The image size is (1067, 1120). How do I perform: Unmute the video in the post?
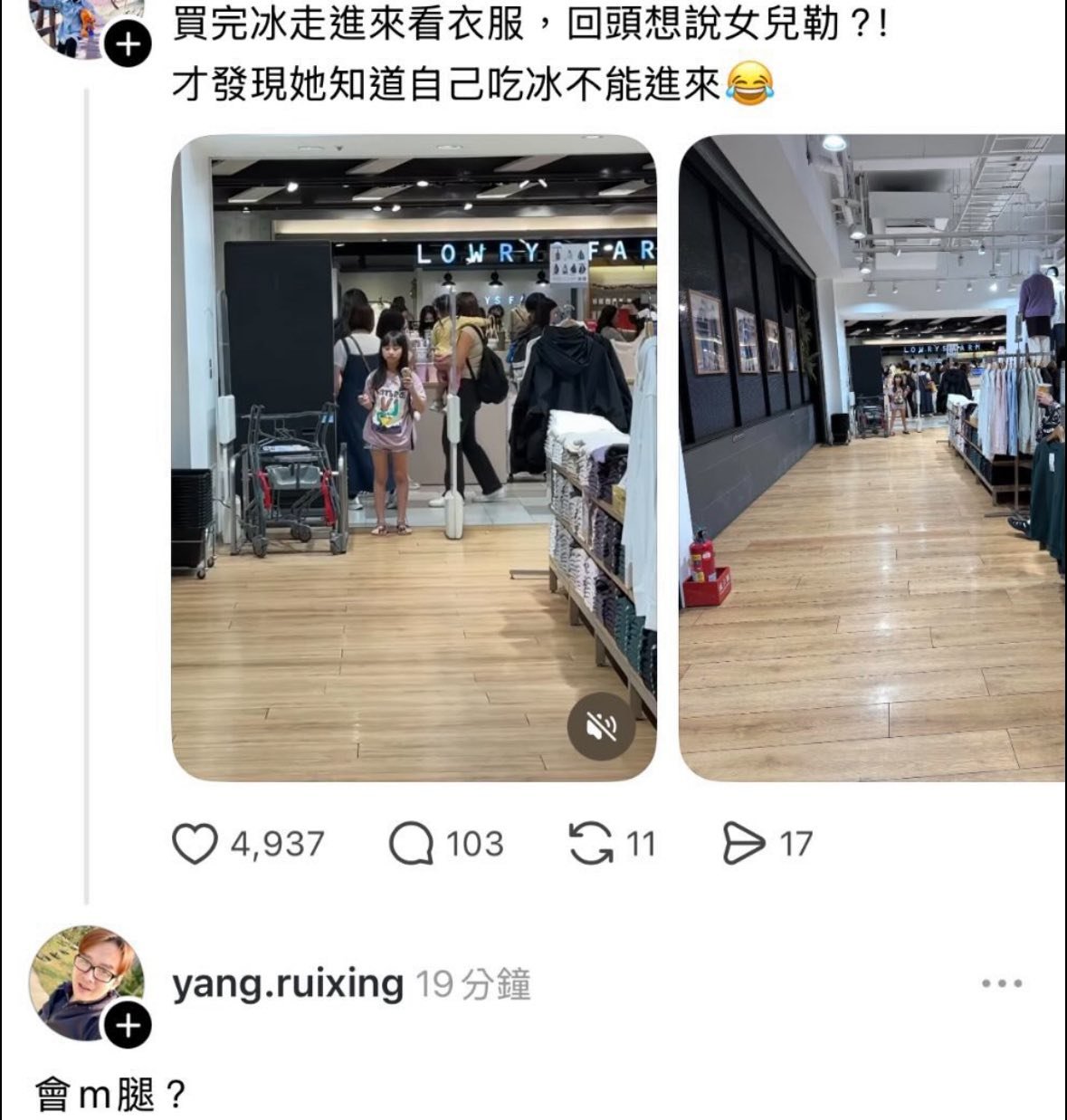602,726
